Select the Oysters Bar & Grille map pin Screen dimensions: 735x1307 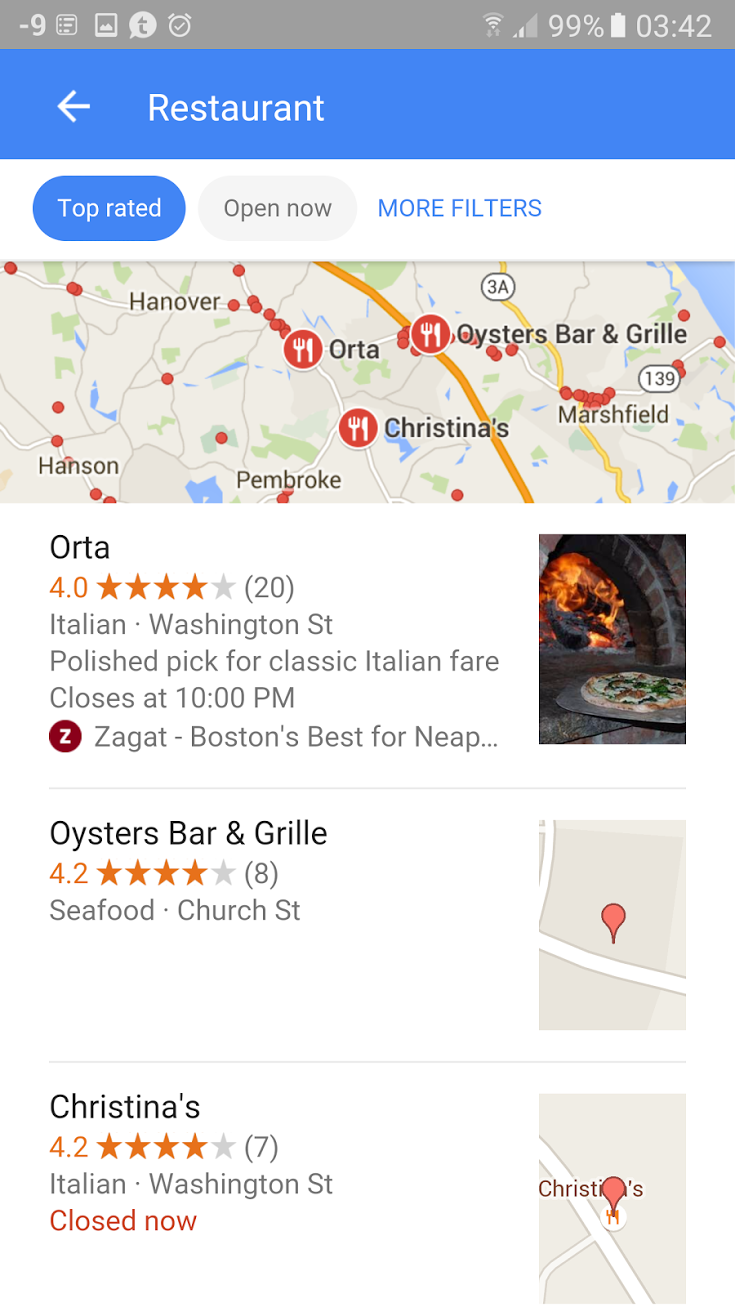point(430,334)
